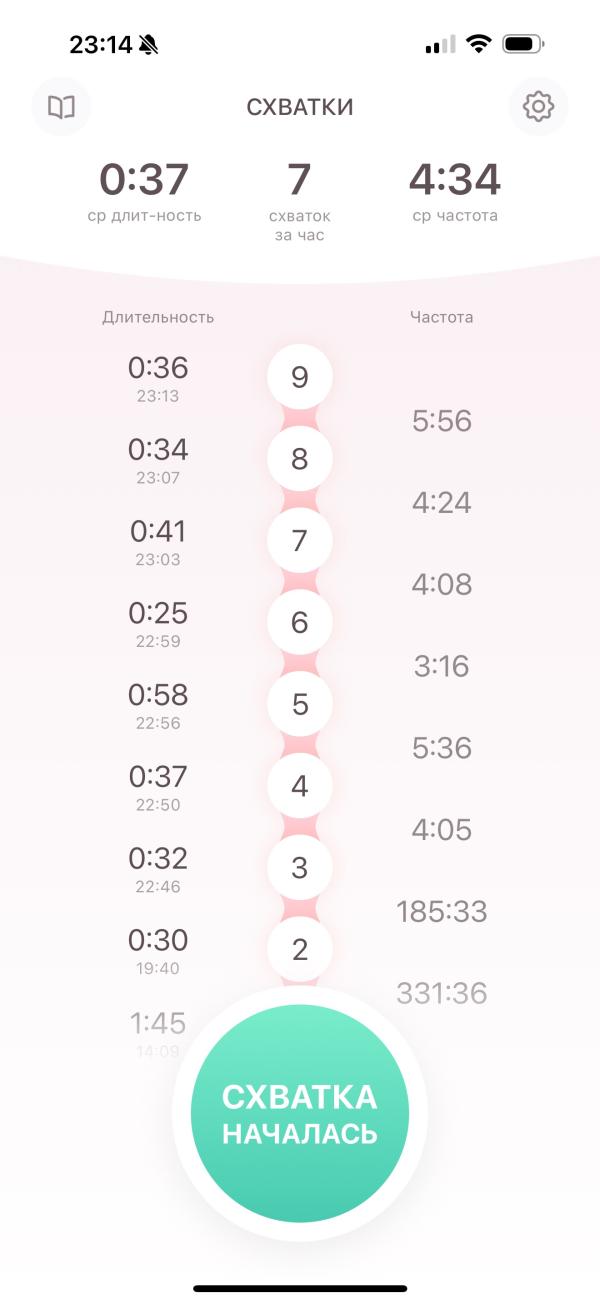Select contraction number 8 entry
Image resolution: width=600 pixels, height=1303 pixels.
coord(300,459)
